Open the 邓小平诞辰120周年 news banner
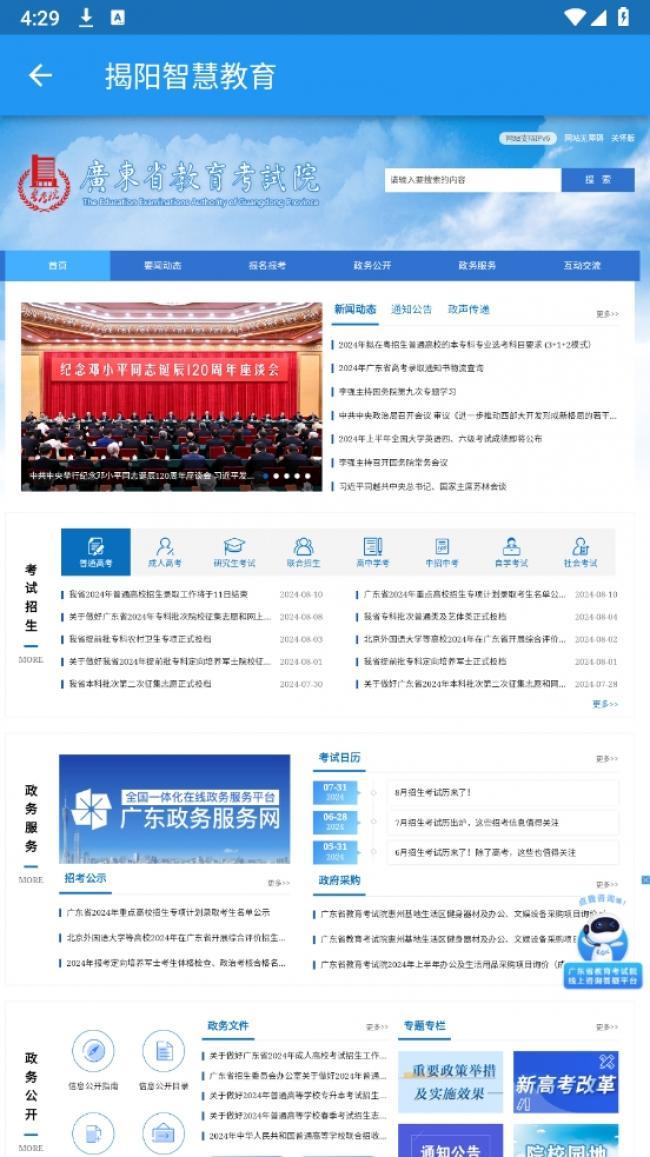The image size is (650, 1157). [171, 396]
